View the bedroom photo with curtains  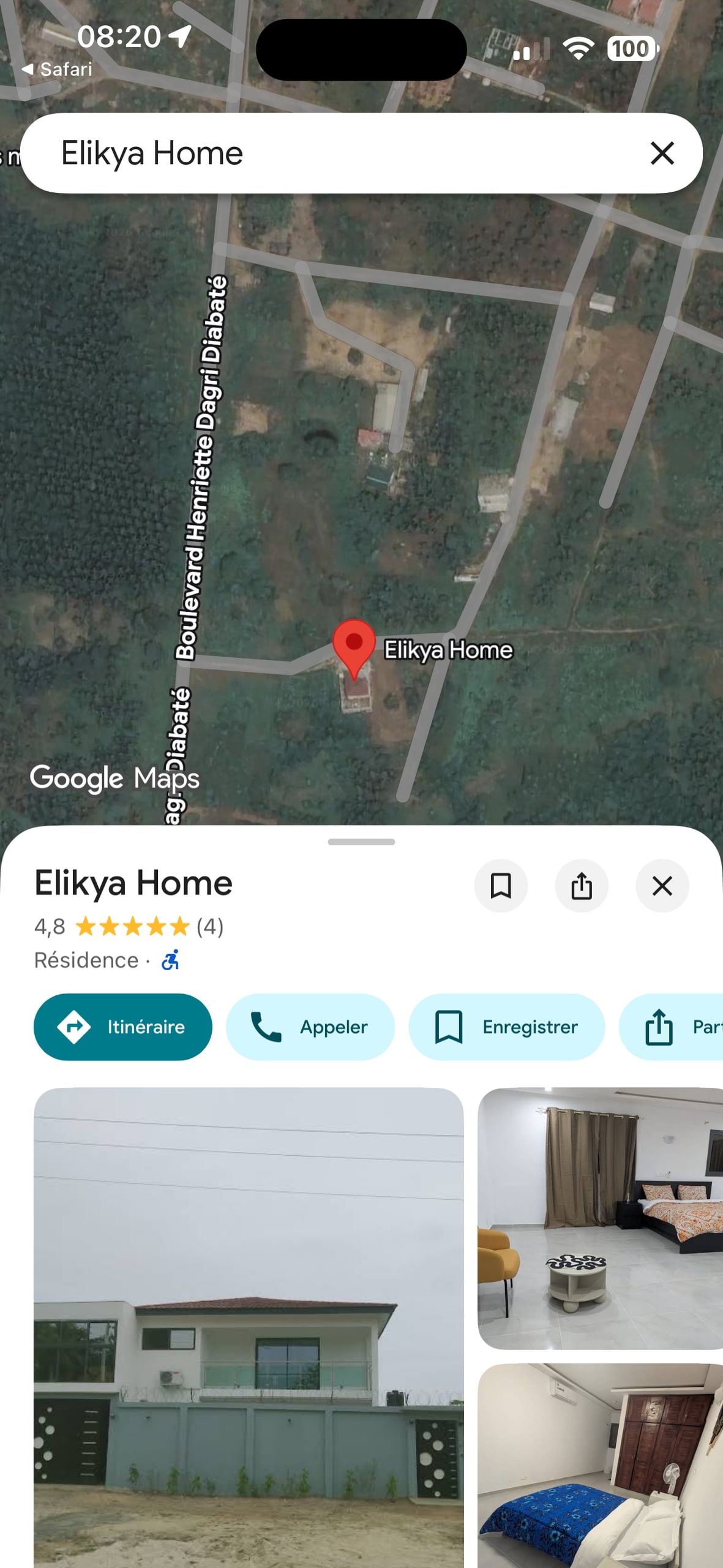(600, 1218)
